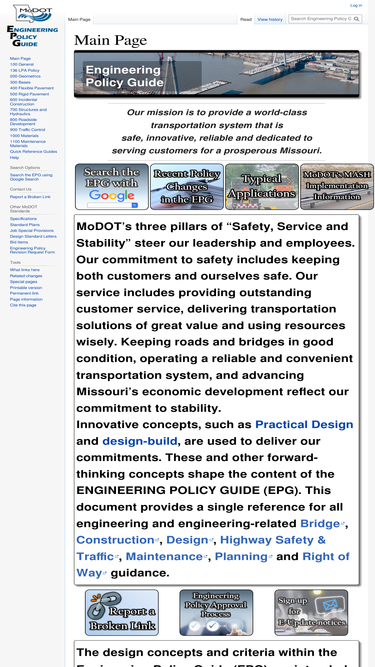The height and width of the screenshot is (667, 375).
Task: Open 900 Traffic Control sidebar link
Action: tap(27, 130)
